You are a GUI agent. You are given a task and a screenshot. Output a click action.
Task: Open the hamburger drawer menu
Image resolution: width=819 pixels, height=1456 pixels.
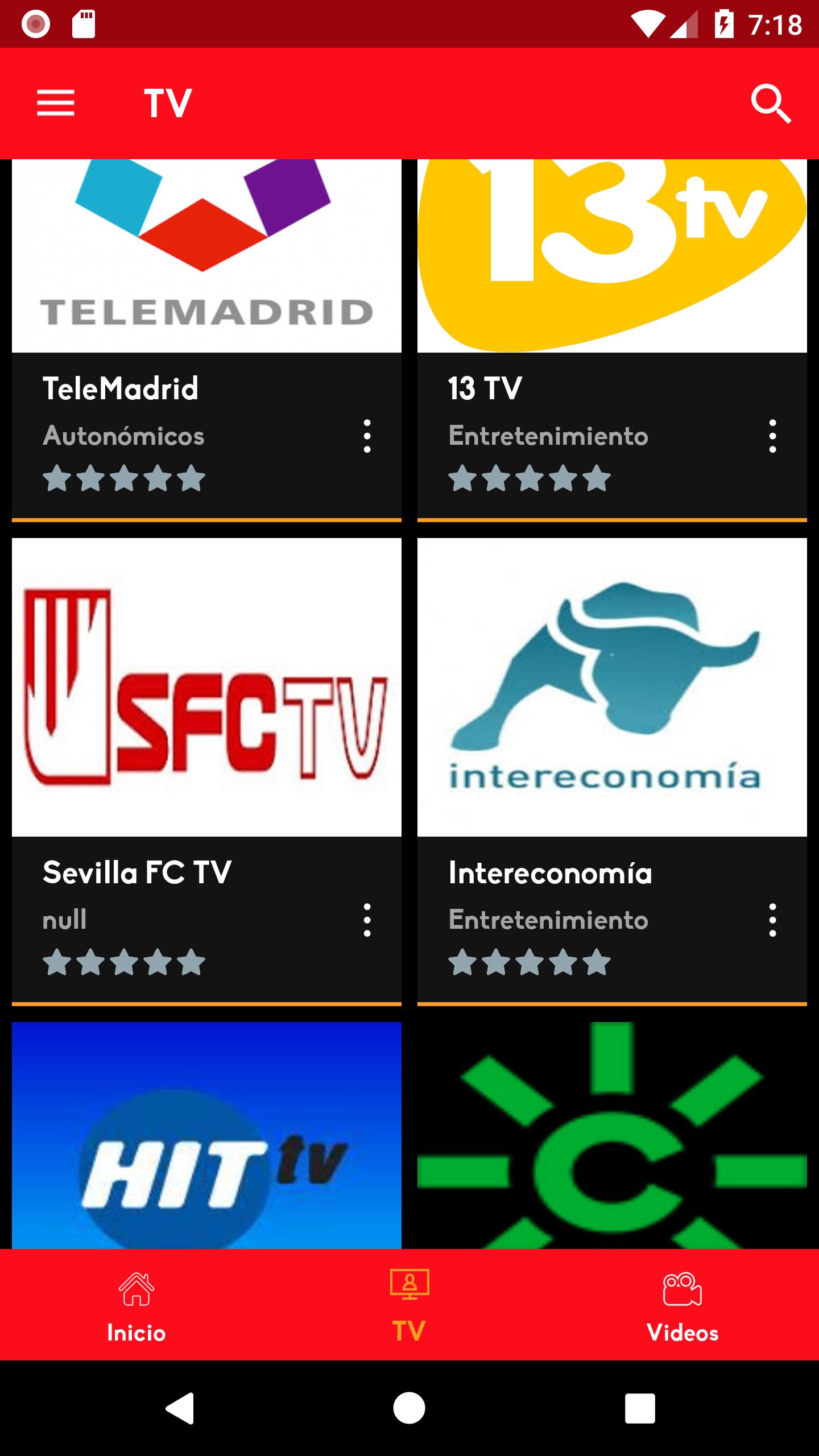coord(56,103)
